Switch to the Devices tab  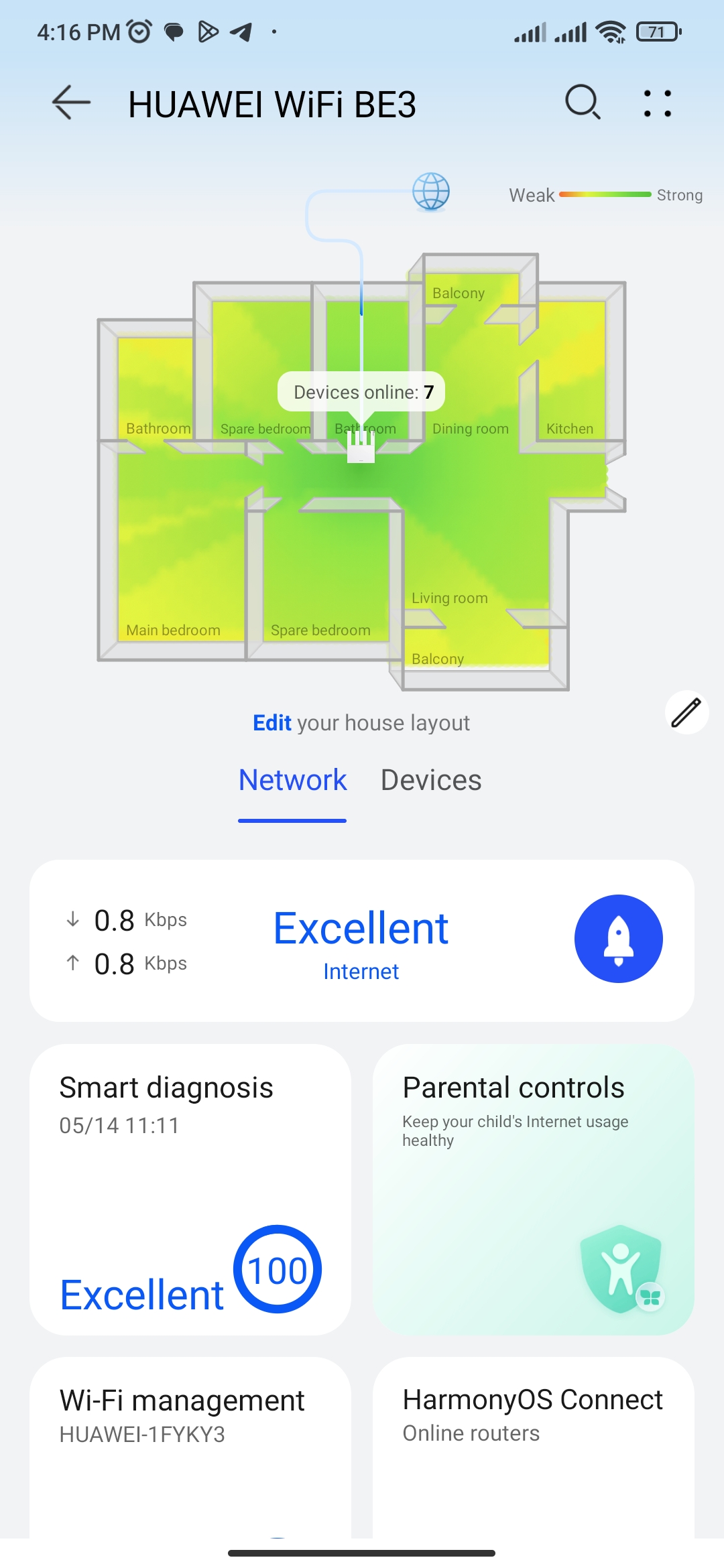431,781
